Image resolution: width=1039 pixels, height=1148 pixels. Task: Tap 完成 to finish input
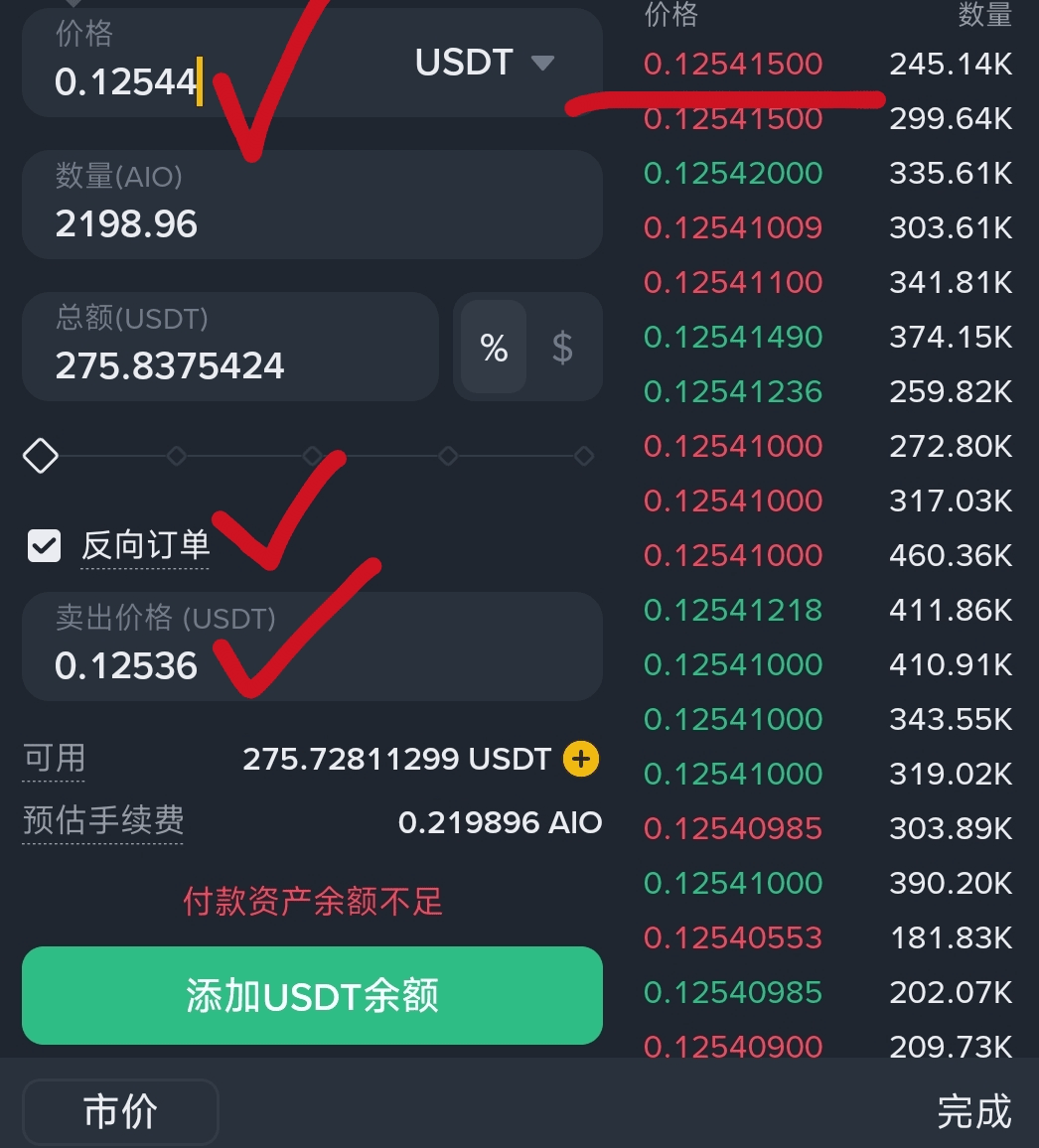(x=973, y=1112)
